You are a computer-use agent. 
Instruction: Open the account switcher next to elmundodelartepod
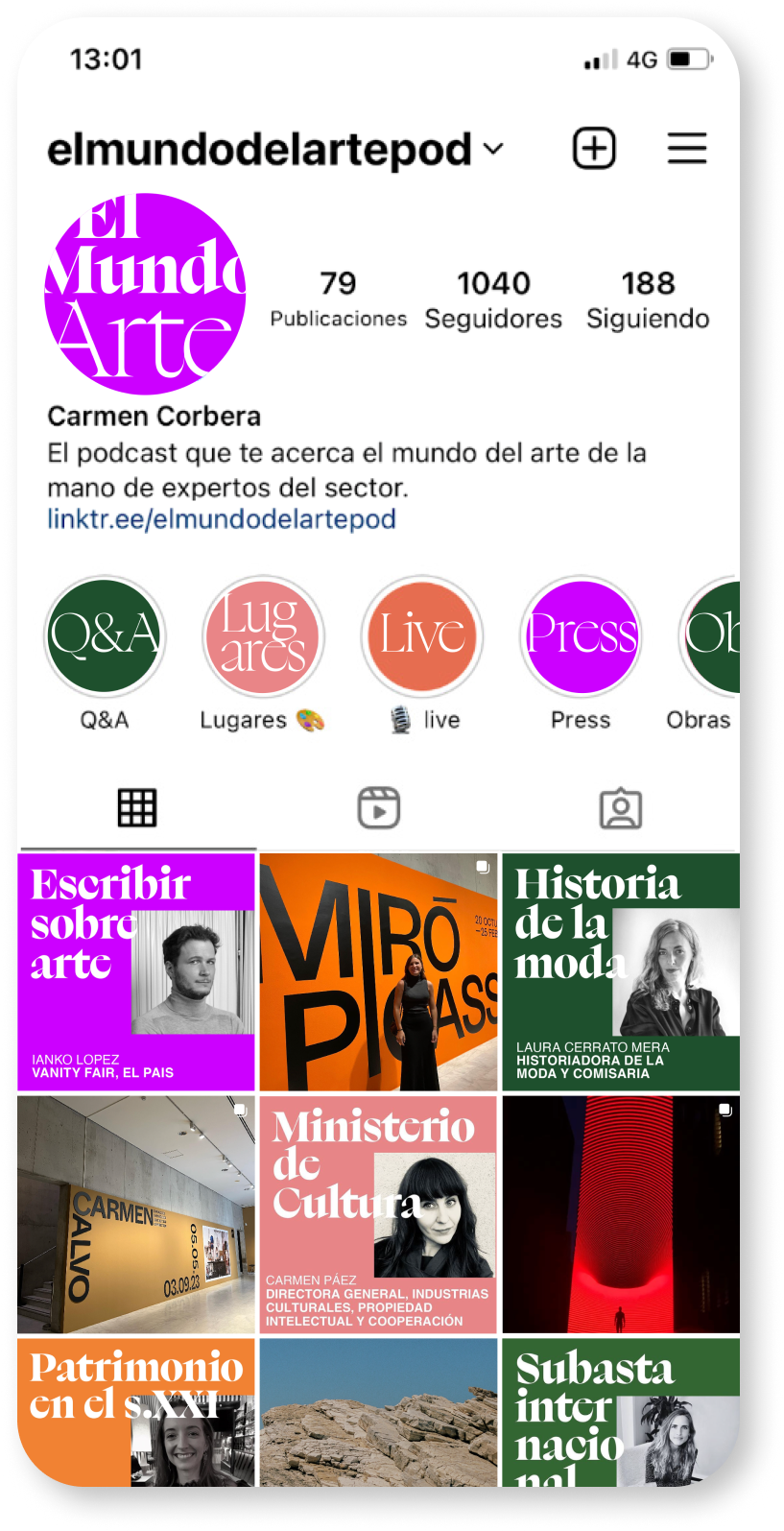click(x=493, y=150)
